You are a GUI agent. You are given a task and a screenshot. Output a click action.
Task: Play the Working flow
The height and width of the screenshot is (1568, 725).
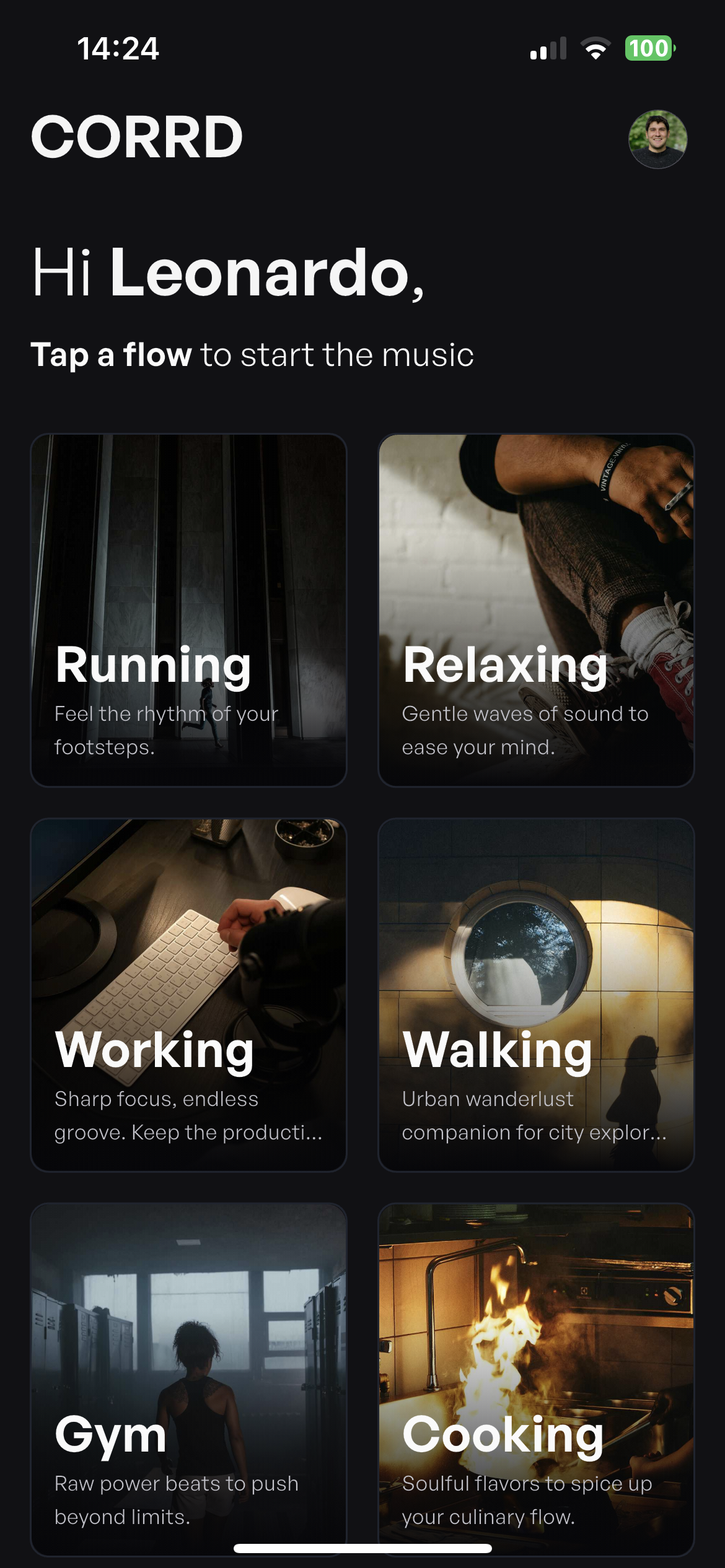point(188,995)
